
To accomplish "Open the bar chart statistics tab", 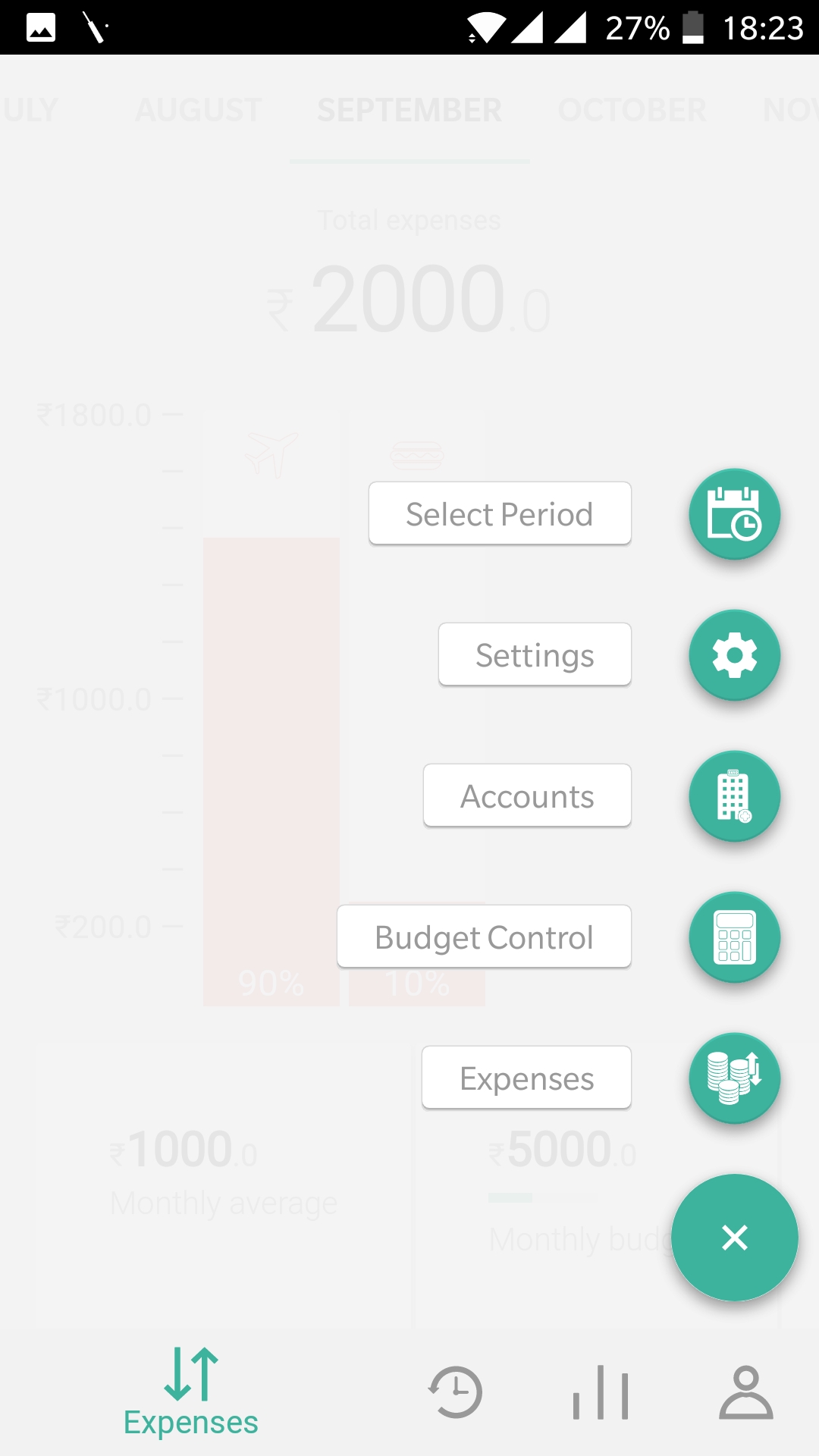I will 601,1392.
